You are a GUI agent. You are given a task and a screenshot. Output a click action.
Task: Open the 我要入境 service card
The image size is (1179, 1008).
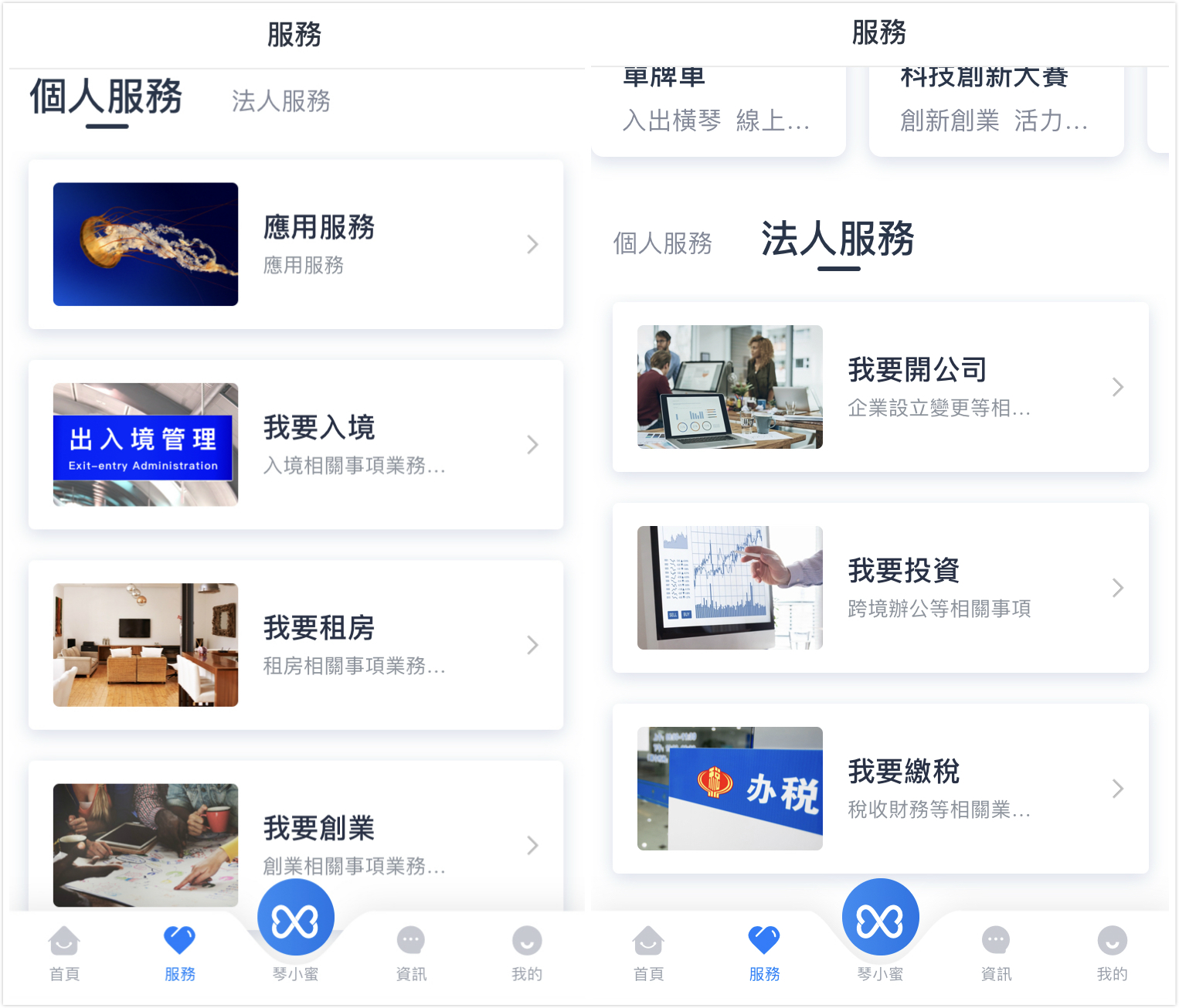(296, 444)
